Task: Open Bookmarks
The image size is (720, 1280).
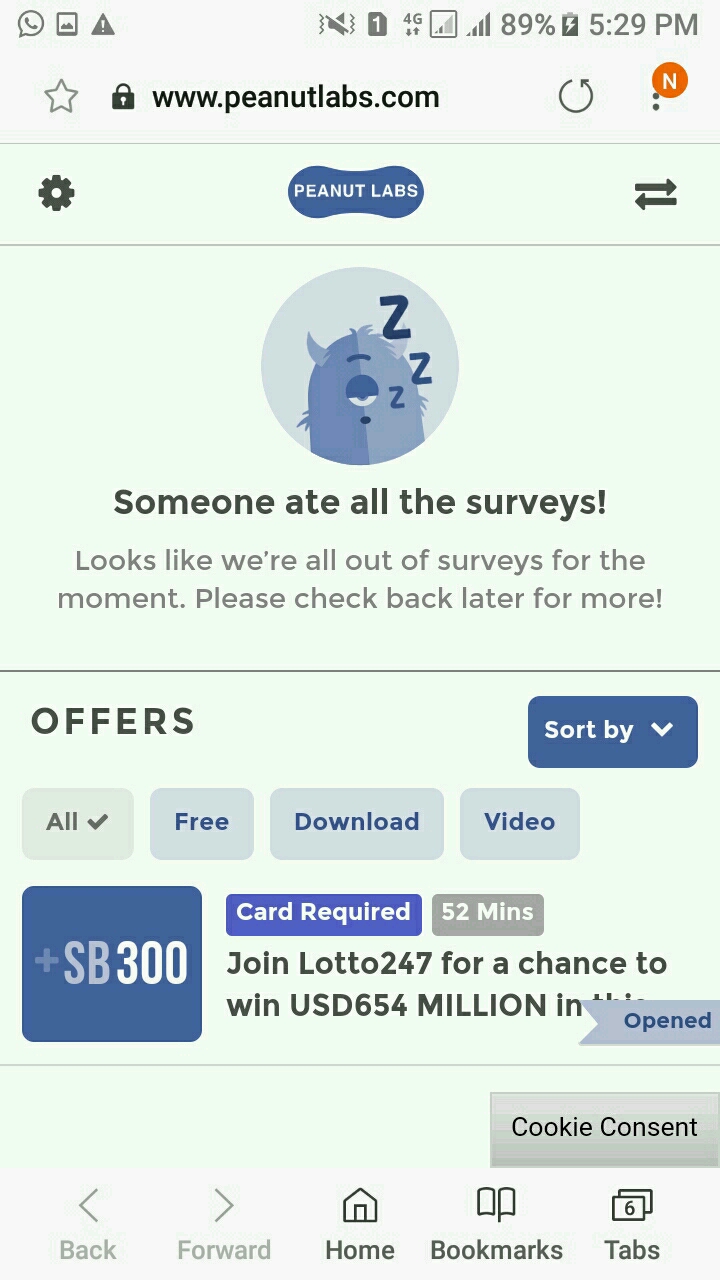Action: (496, 1225)
